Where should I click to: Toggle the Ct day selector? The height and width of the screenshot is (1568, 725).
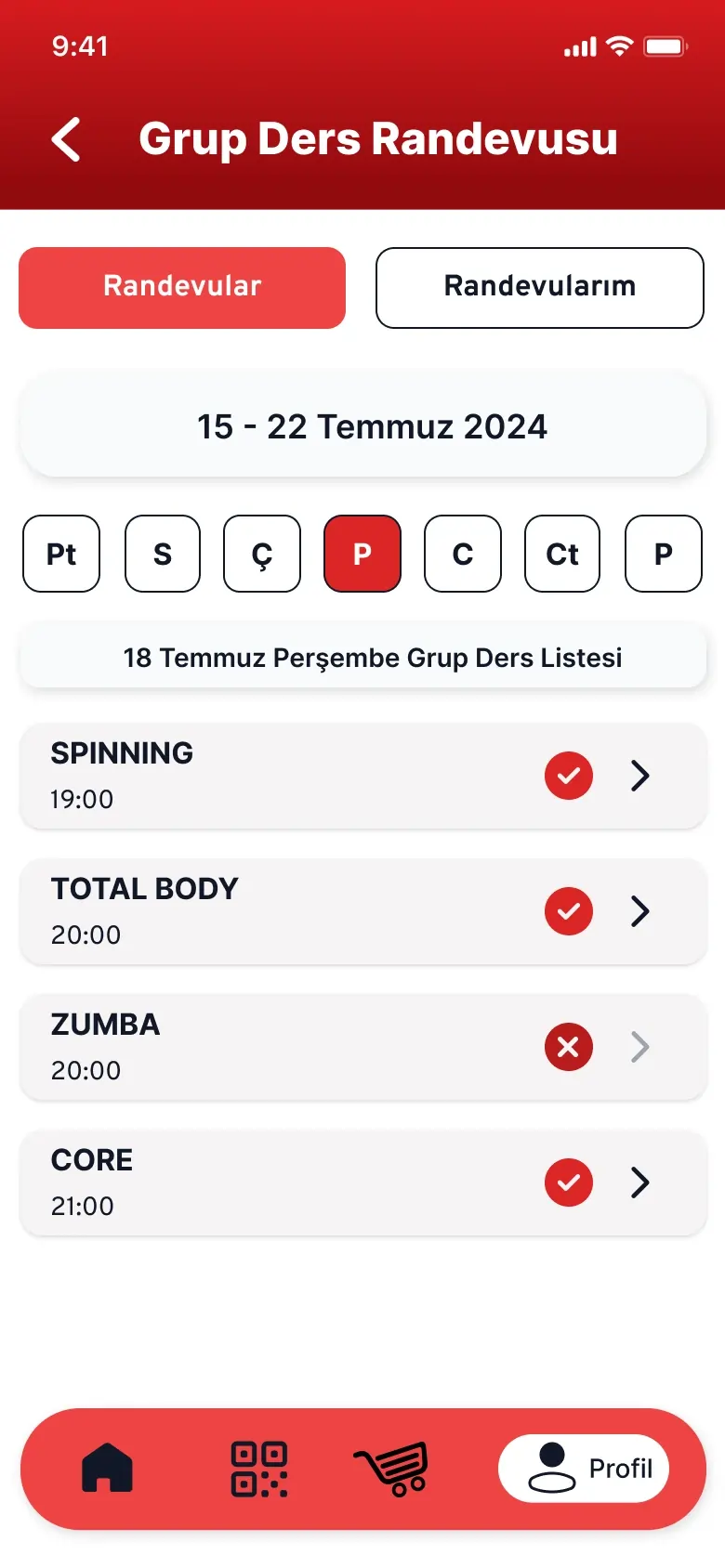click(562, 554)
